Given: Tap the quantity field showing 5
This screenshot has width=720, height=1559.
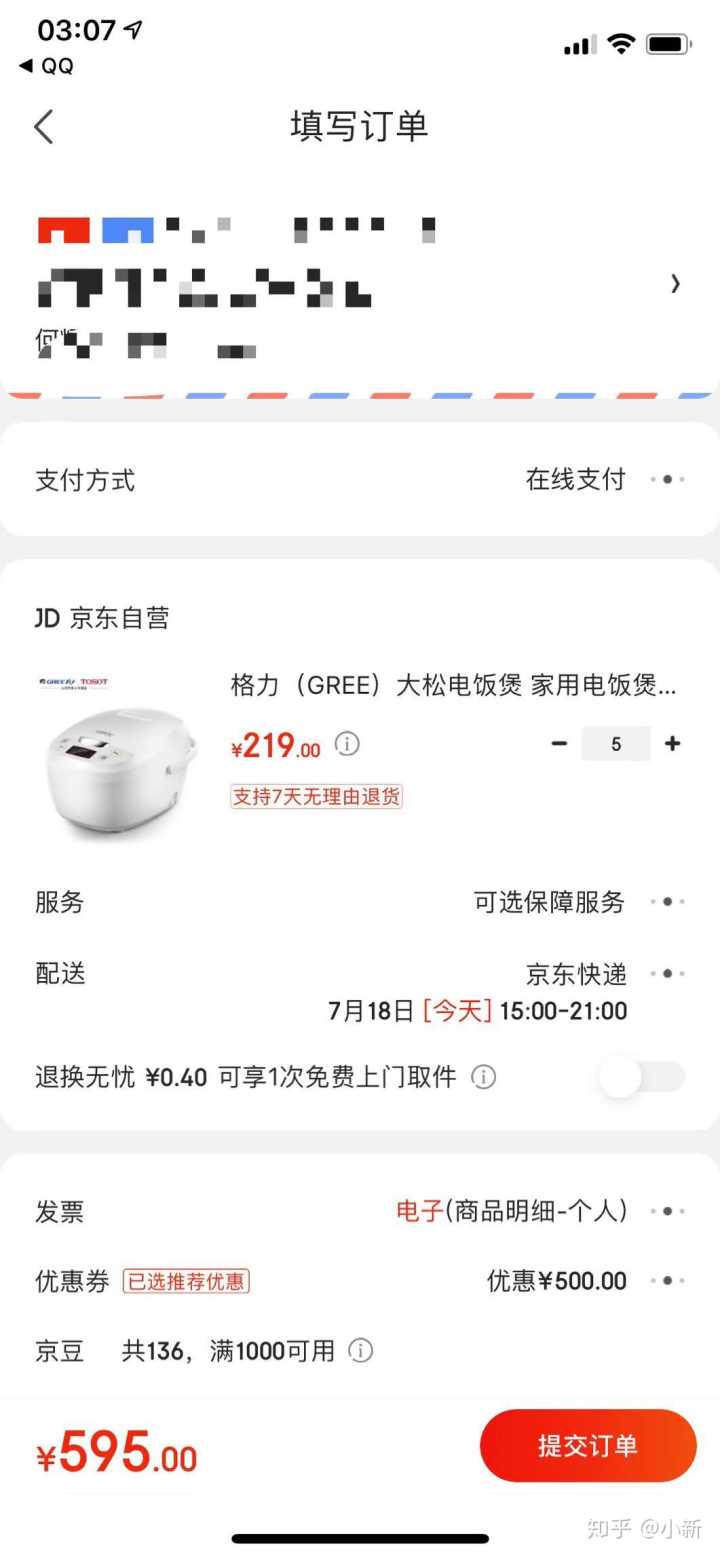Looking at the screenshot, I should tap(616, 743).
